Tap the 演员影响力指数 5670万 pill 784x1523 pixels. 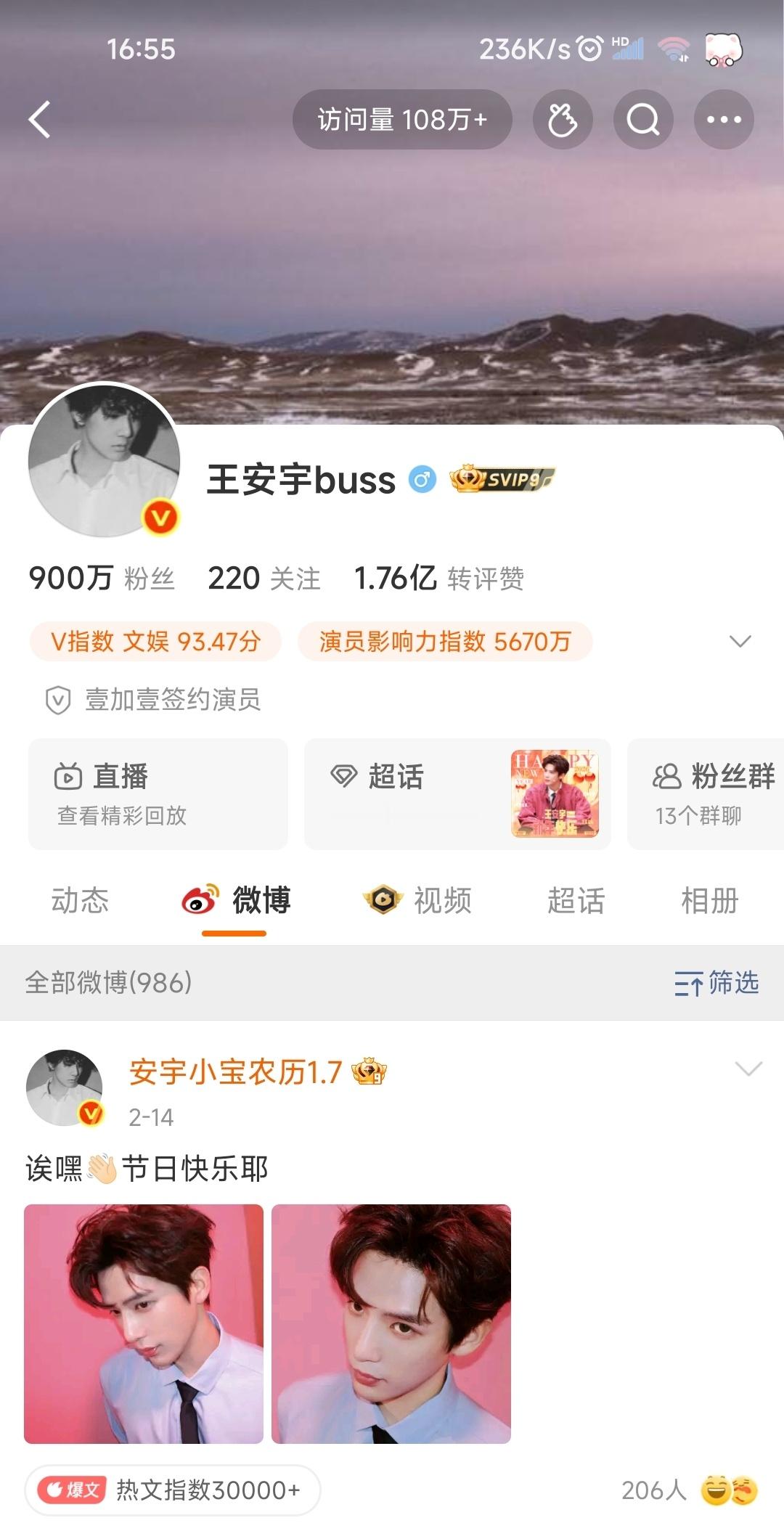pyautogui.click(x=445, y=642)
